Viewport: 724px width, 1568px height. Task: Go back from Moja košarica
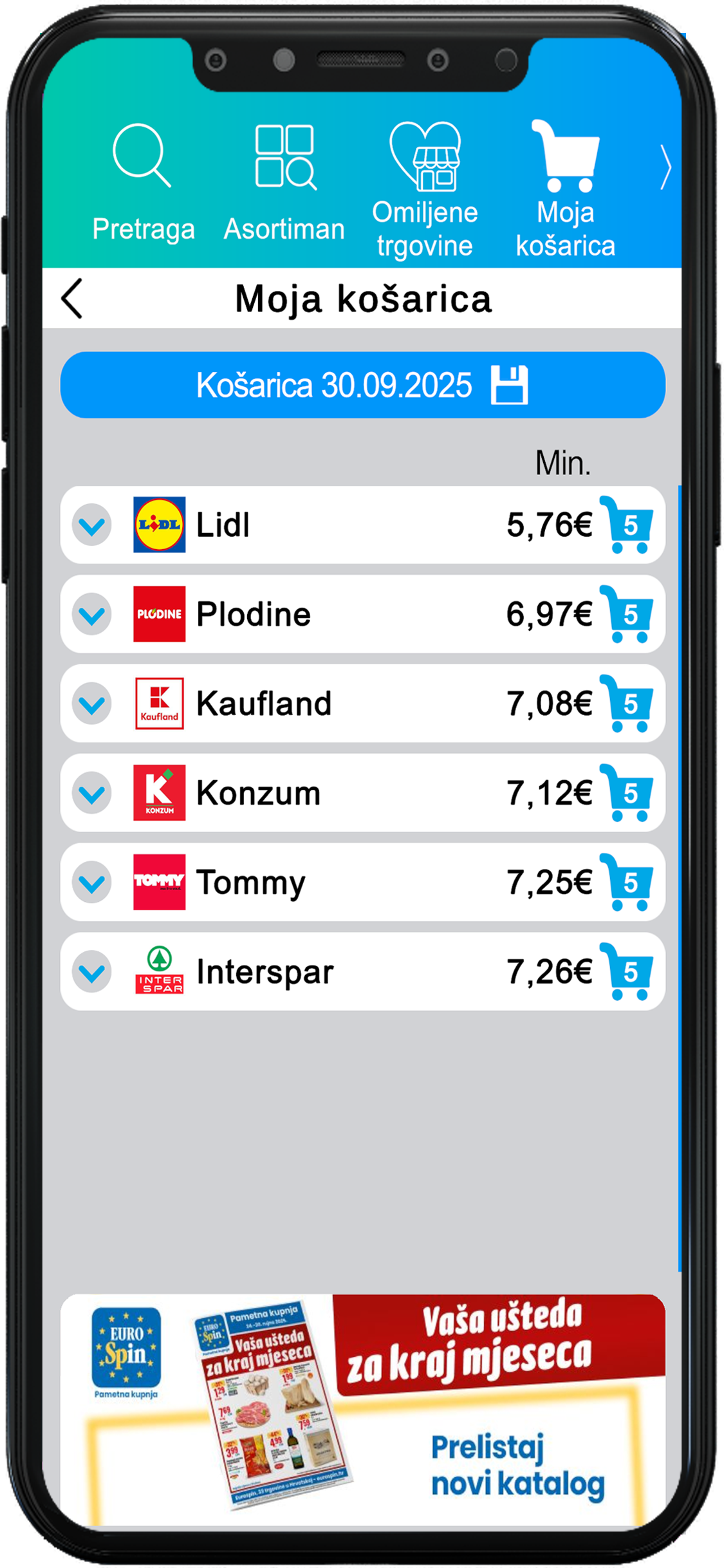[x=72, y=299]
